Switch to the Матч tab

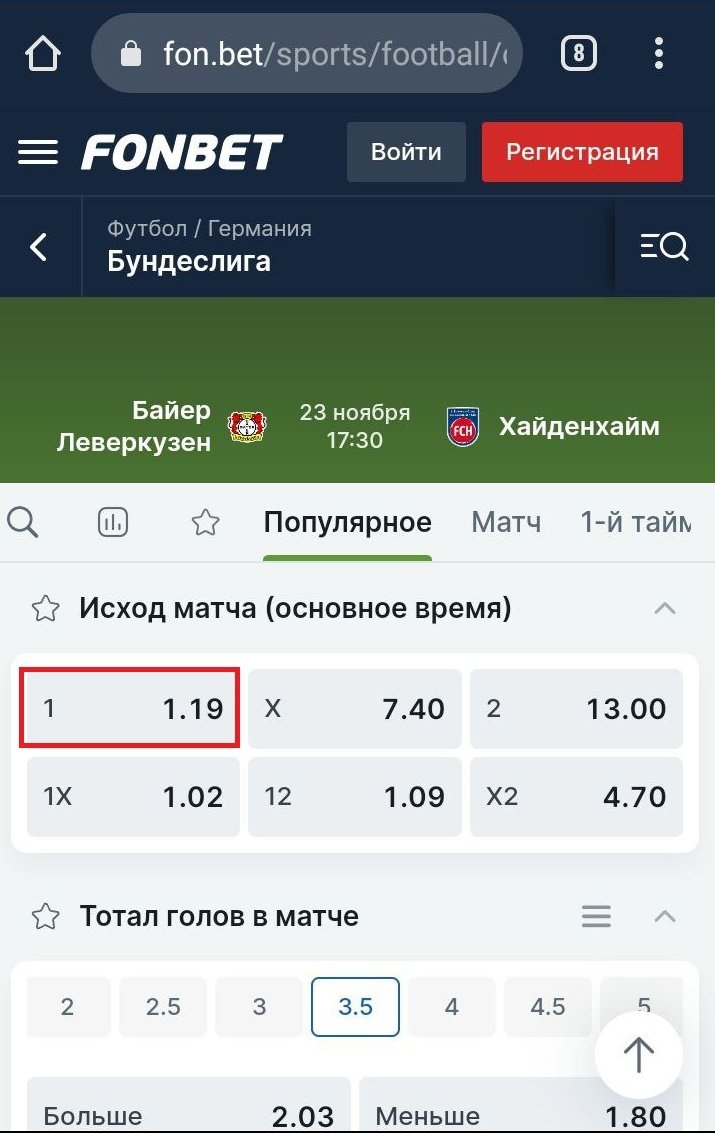(506, 522)
